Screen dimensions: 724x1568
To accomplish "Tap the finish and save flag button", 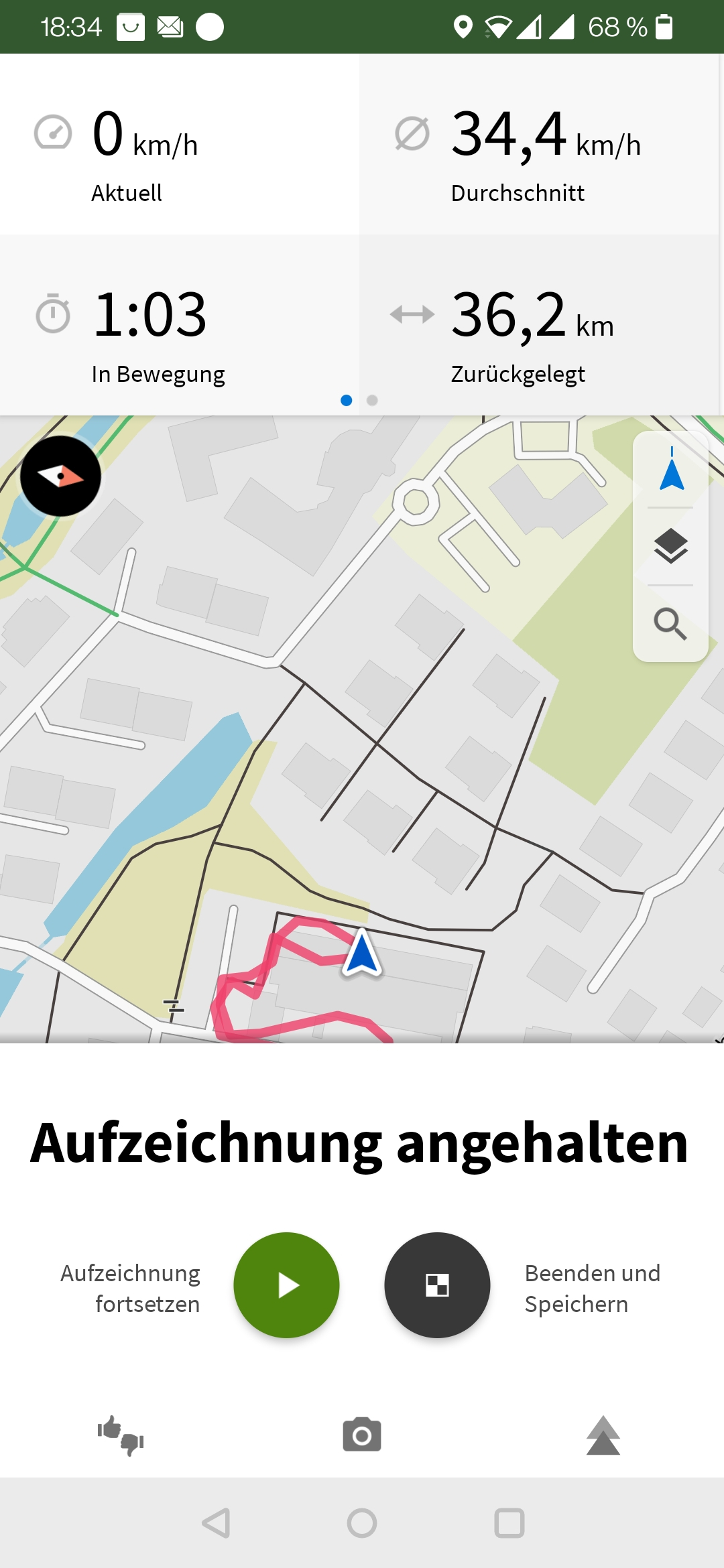I will 437,1285.
